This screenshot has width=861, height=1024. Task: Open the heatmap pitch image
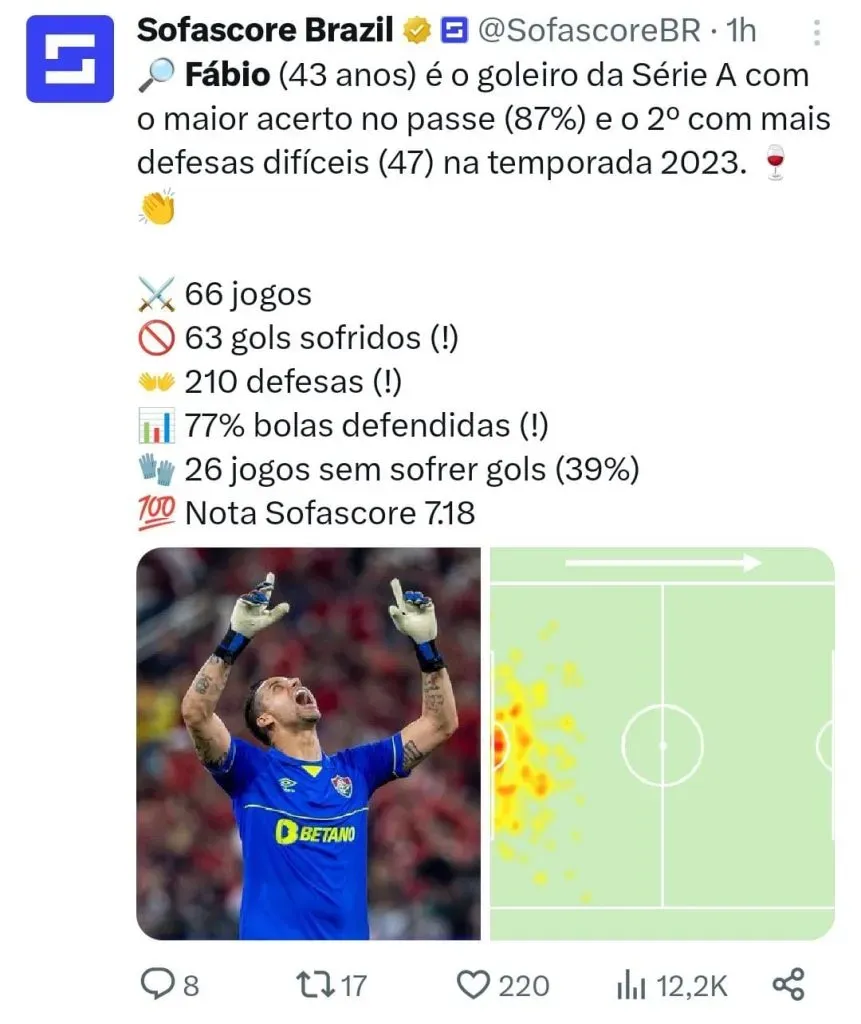661,743
